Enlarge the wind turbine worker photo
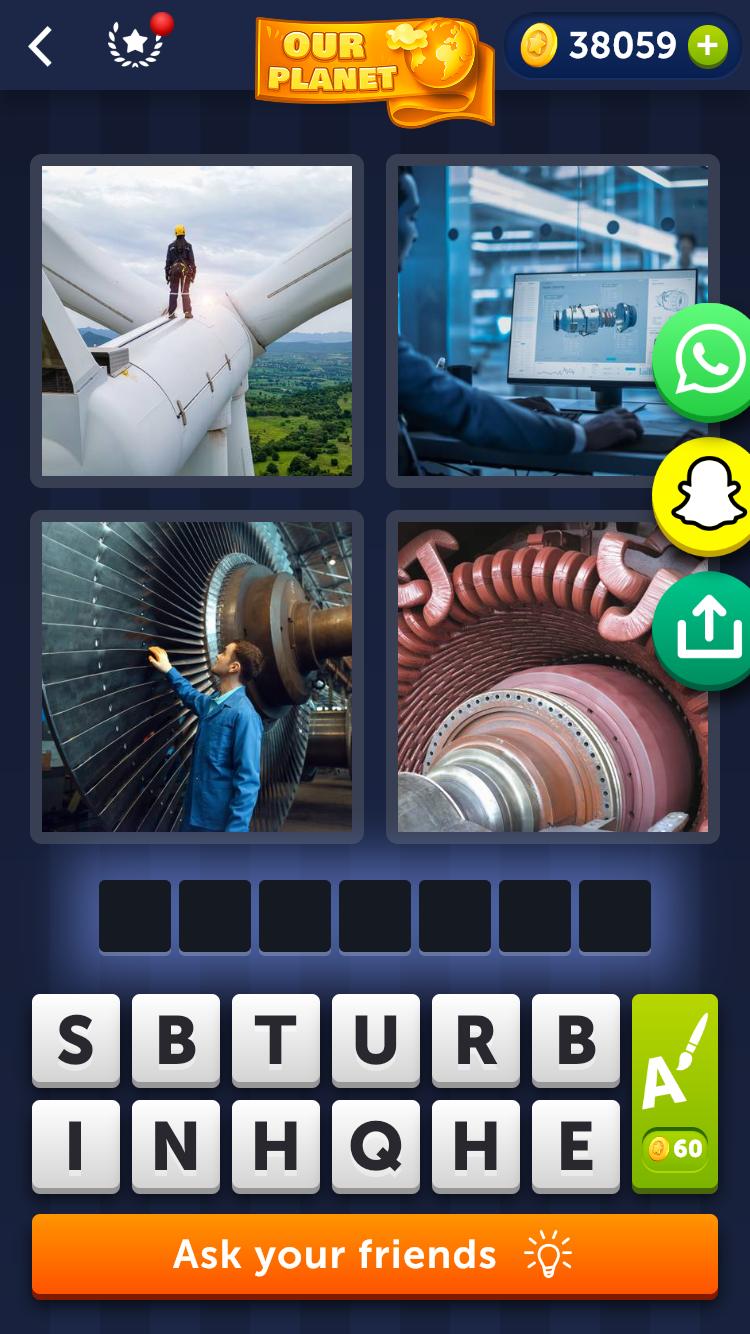This screenshot has height=1334, width=750. [197, 320]
